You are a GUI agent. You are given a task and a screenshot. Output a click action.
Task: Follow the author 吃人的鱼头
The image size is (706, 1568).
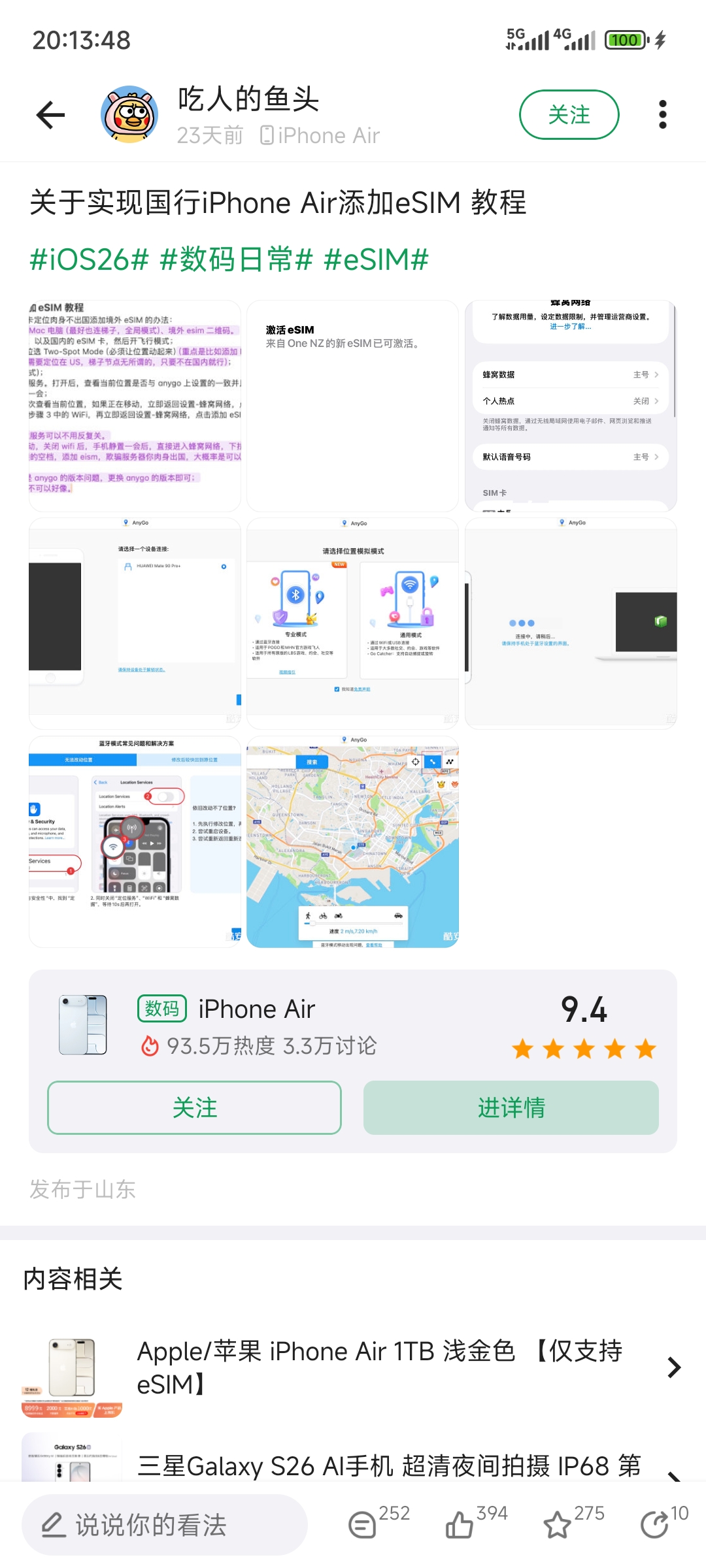point(569,115)
